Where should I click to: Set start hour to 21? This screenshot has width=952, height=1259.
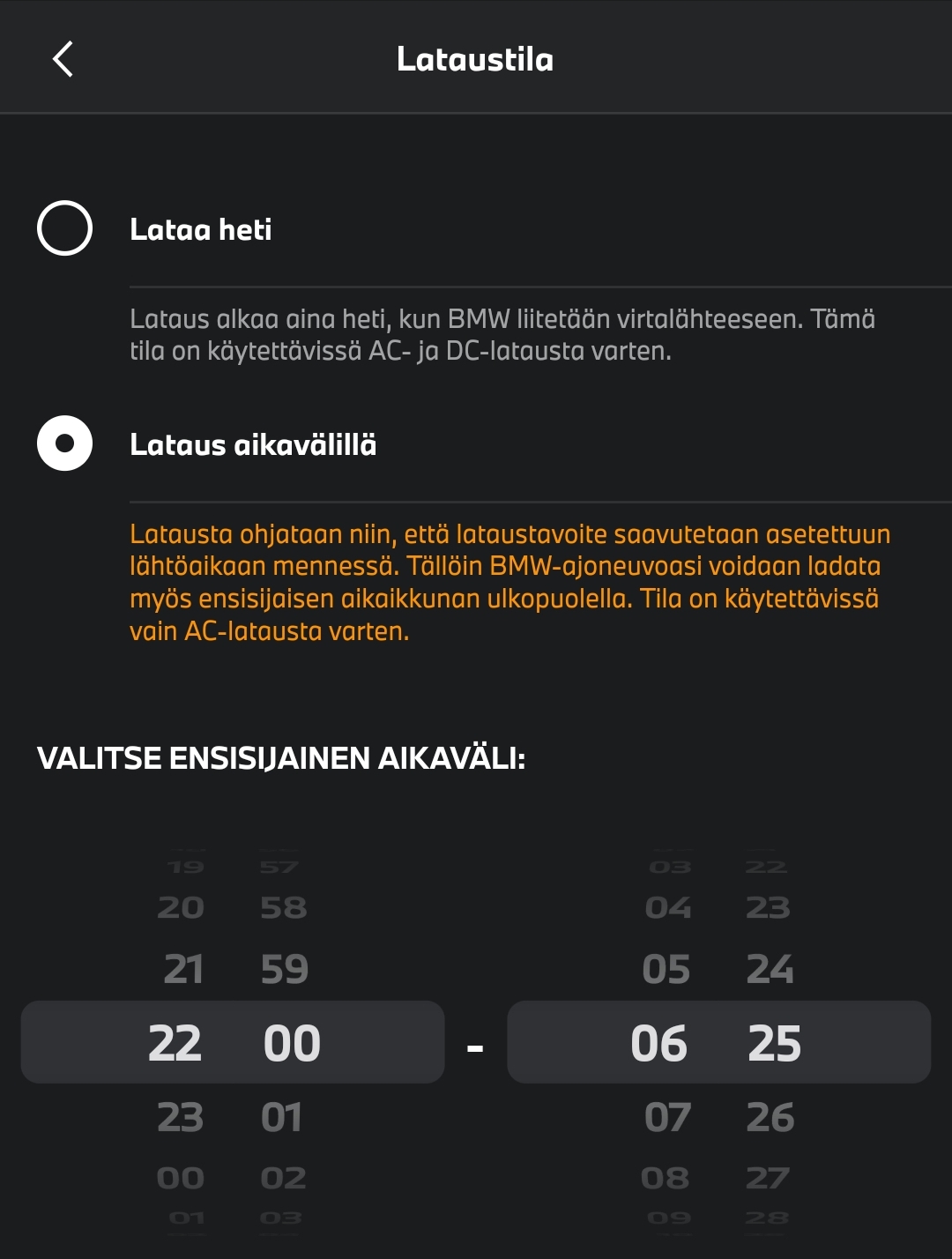183,970
